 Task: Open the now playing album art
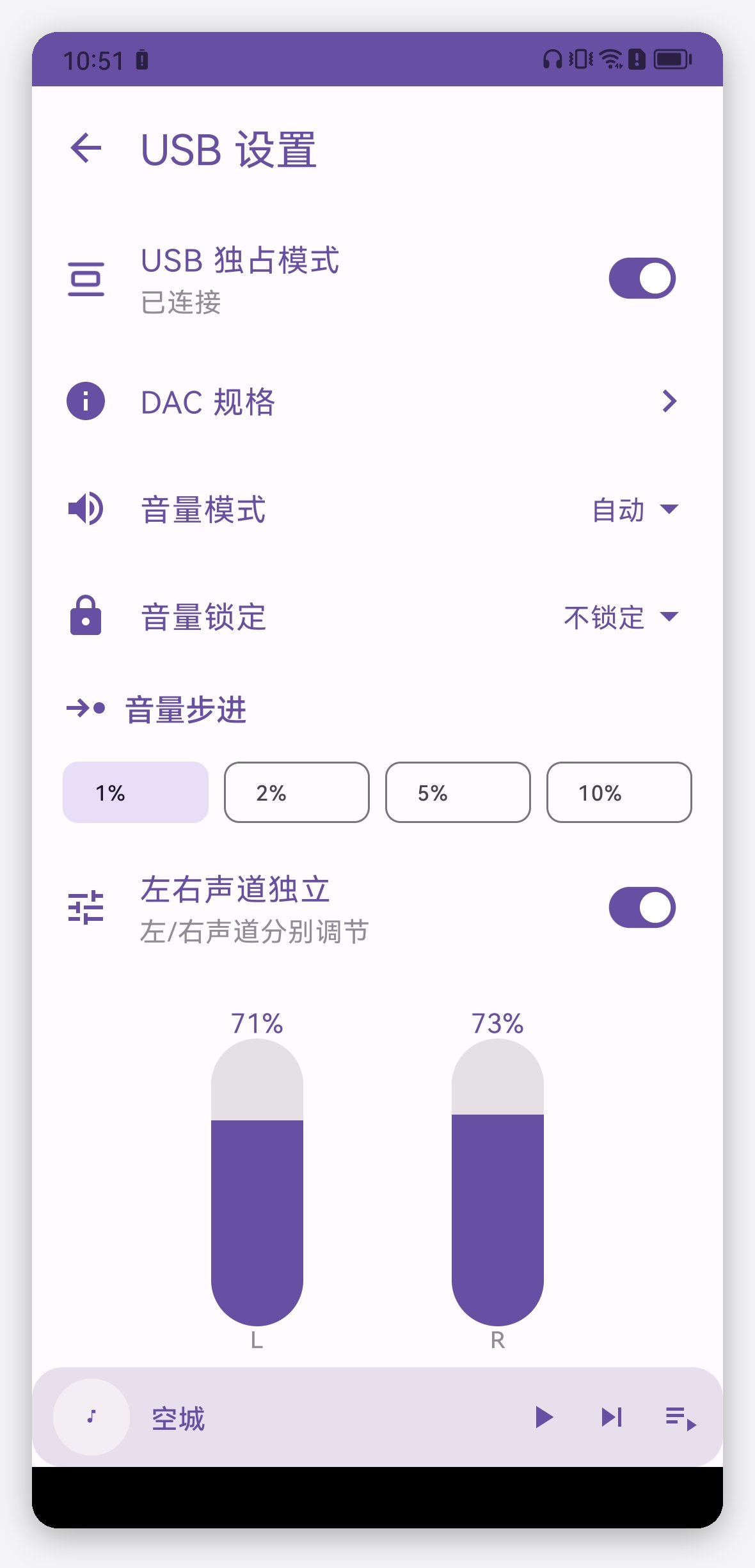91,1417
